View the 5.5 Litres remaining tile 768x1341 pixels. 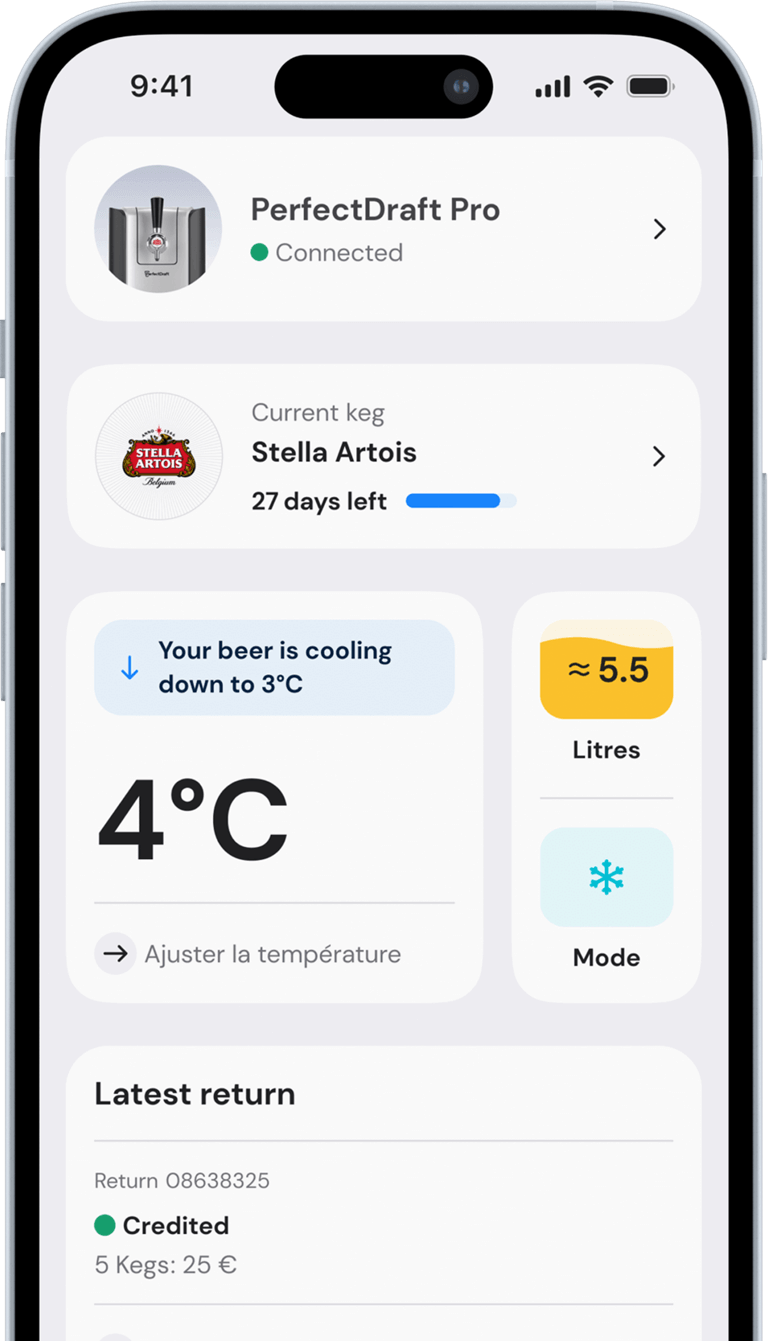click(x=606, y=671)
